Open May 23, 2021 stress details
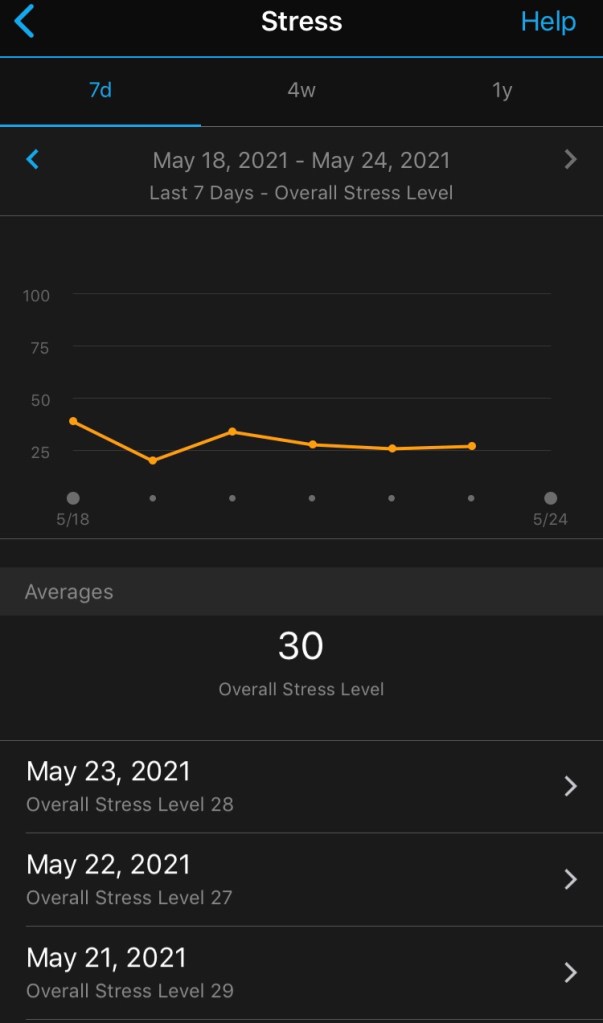The height and width of the screenshot is (1023, 603). 301,787
